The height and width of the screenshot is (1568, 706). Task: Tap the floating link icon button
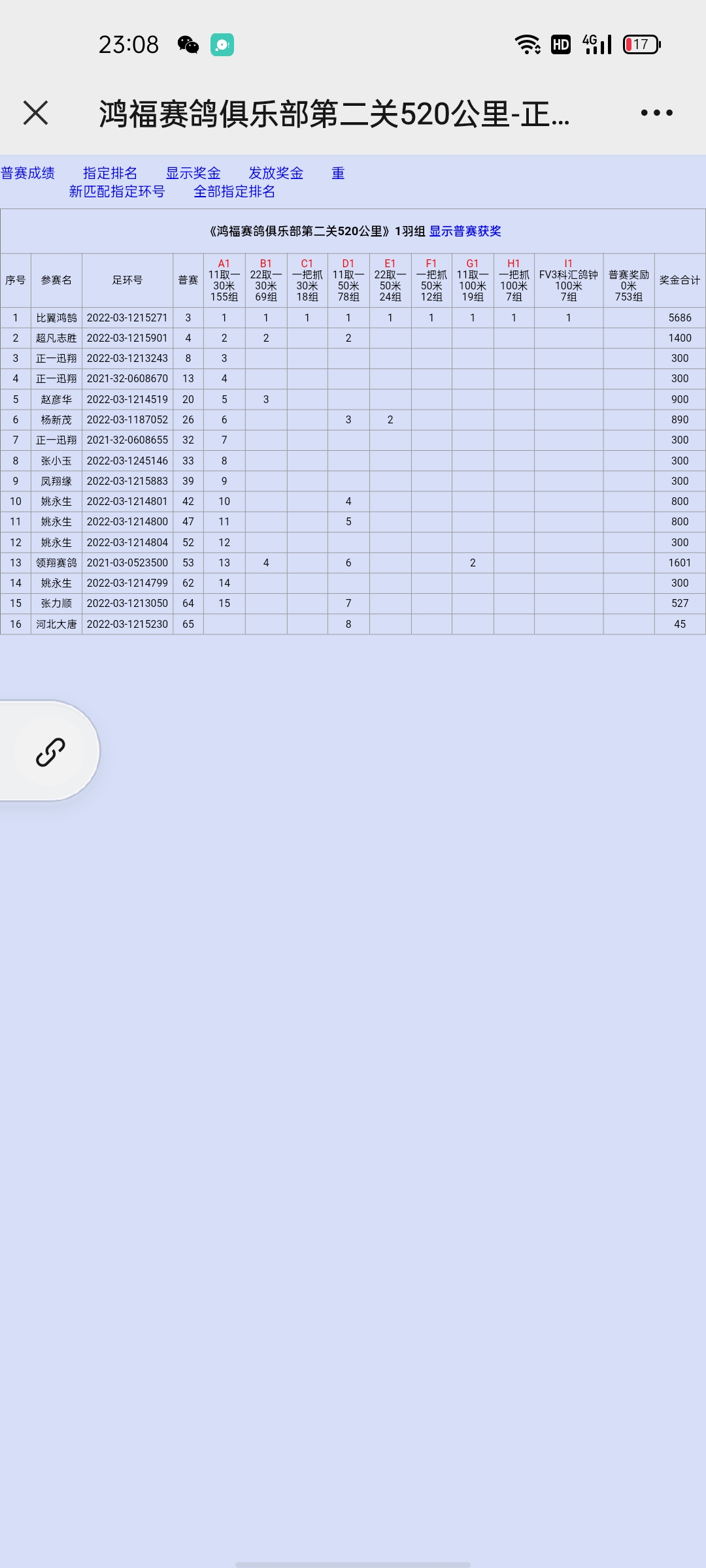(50, 751)
